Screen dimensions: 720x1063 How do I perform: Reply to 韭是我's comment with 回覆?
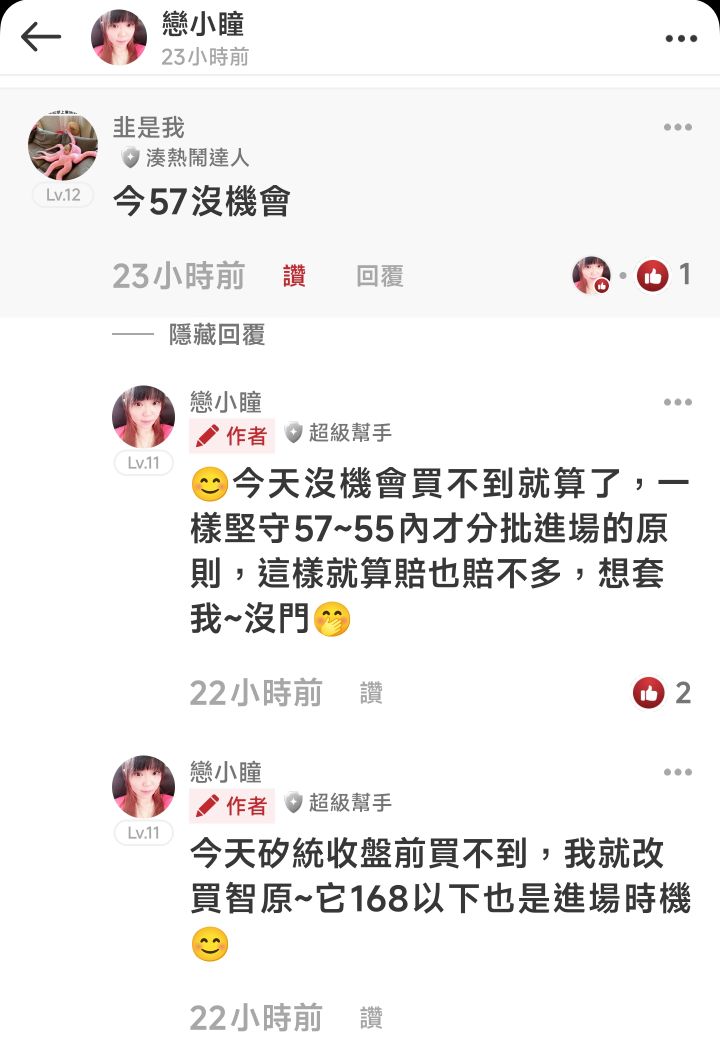pos(380,276)
